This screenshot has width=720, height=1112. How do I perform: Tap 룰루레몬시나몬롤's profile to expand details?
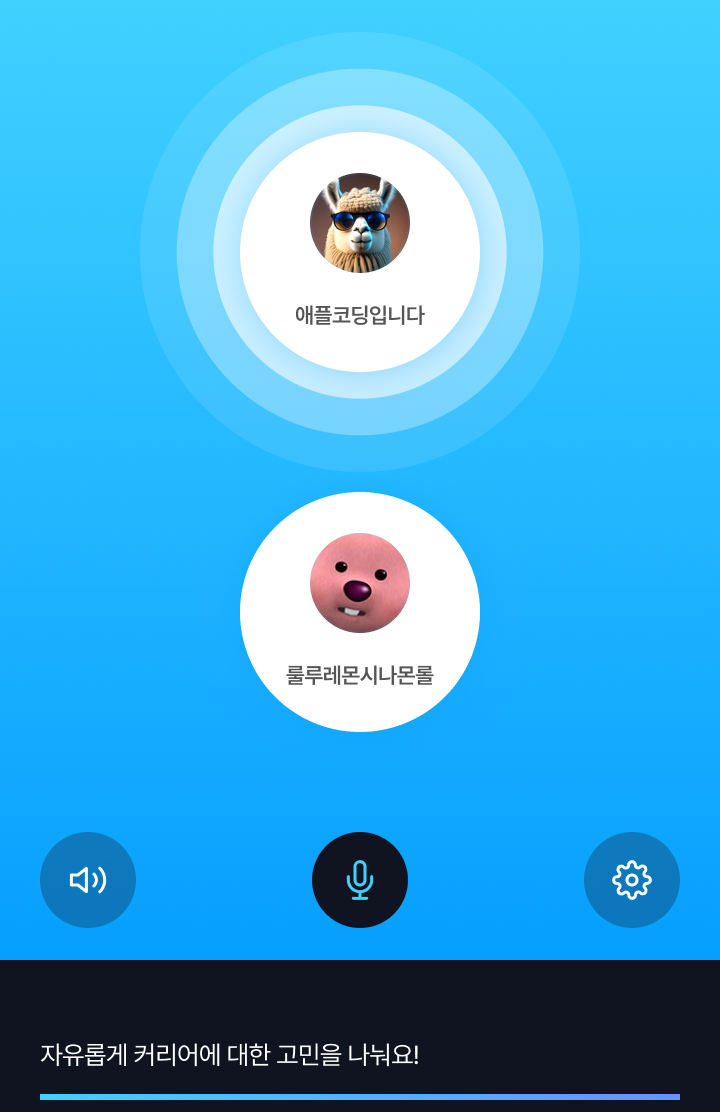click(x=360, y=612)
